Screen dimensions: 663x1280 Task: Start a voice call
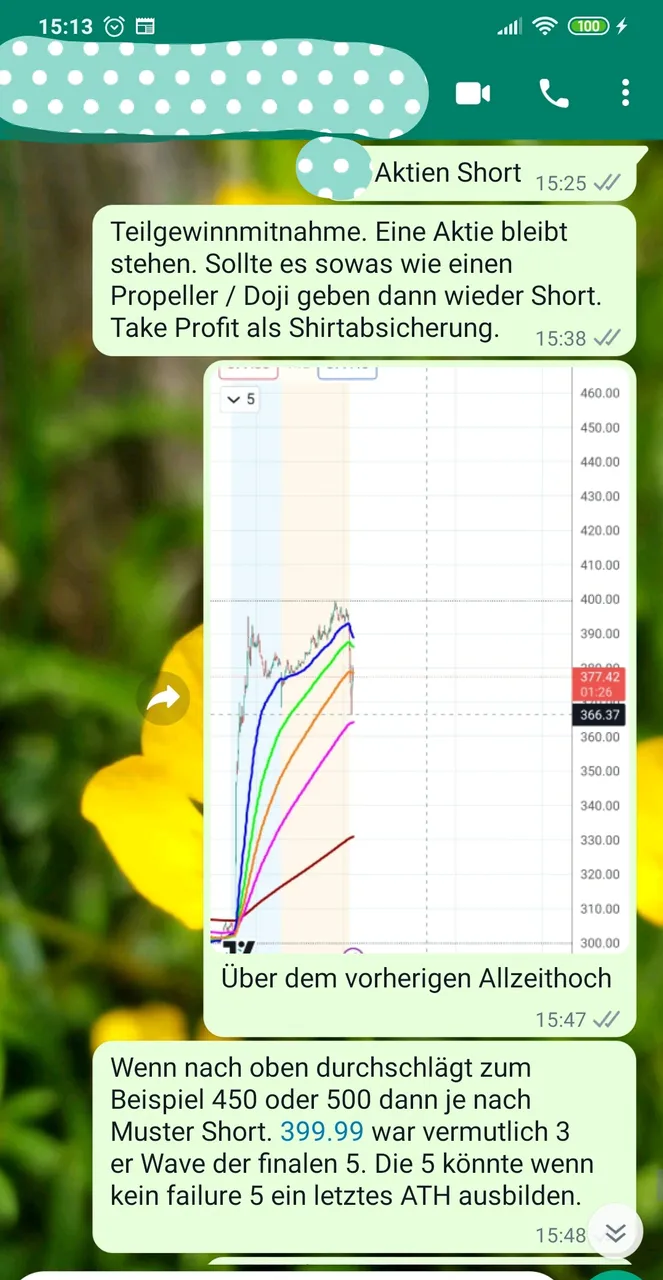tap(554, 94)
